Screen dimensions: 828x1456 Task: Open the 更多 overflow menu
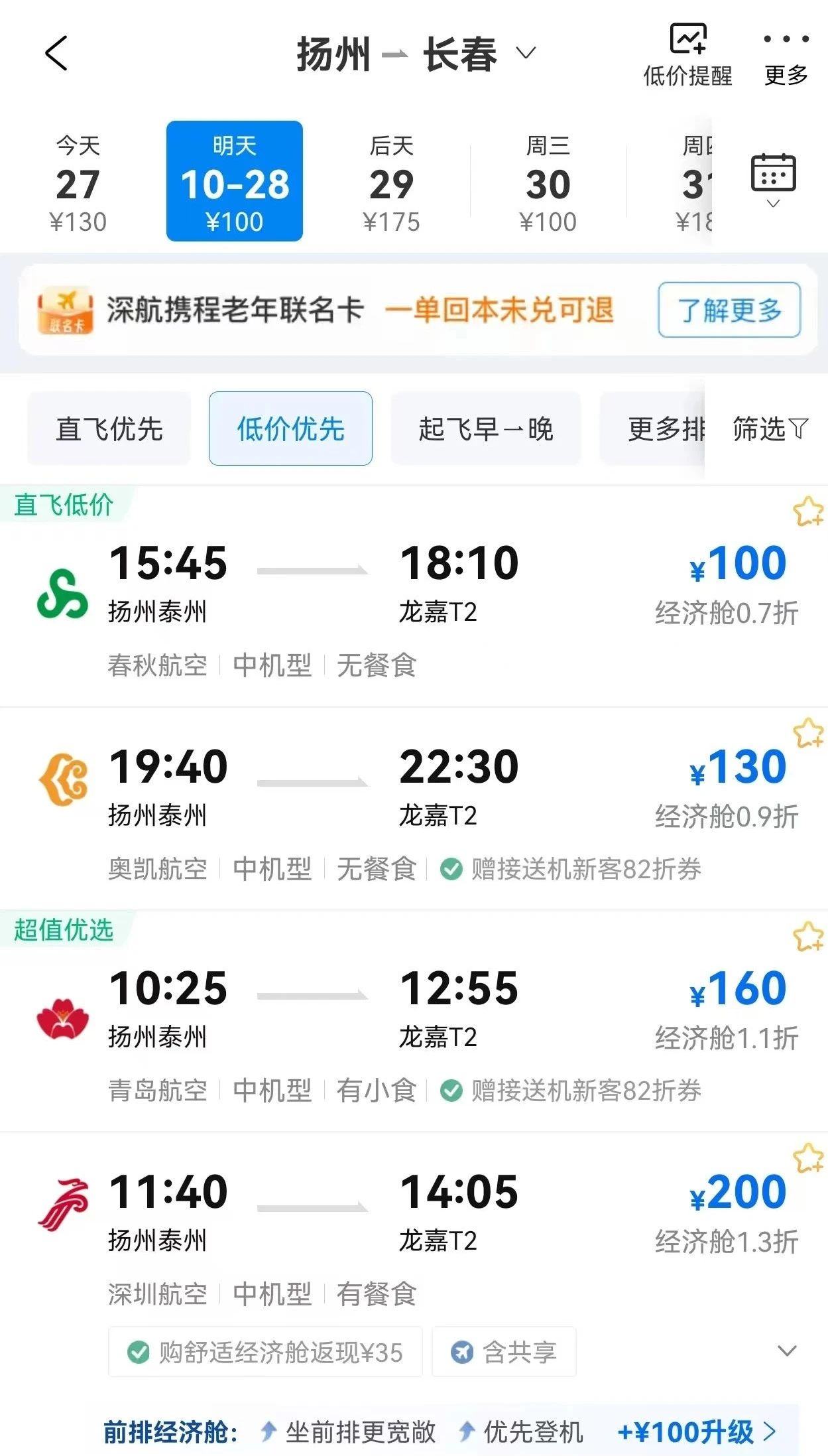[786, 55]
